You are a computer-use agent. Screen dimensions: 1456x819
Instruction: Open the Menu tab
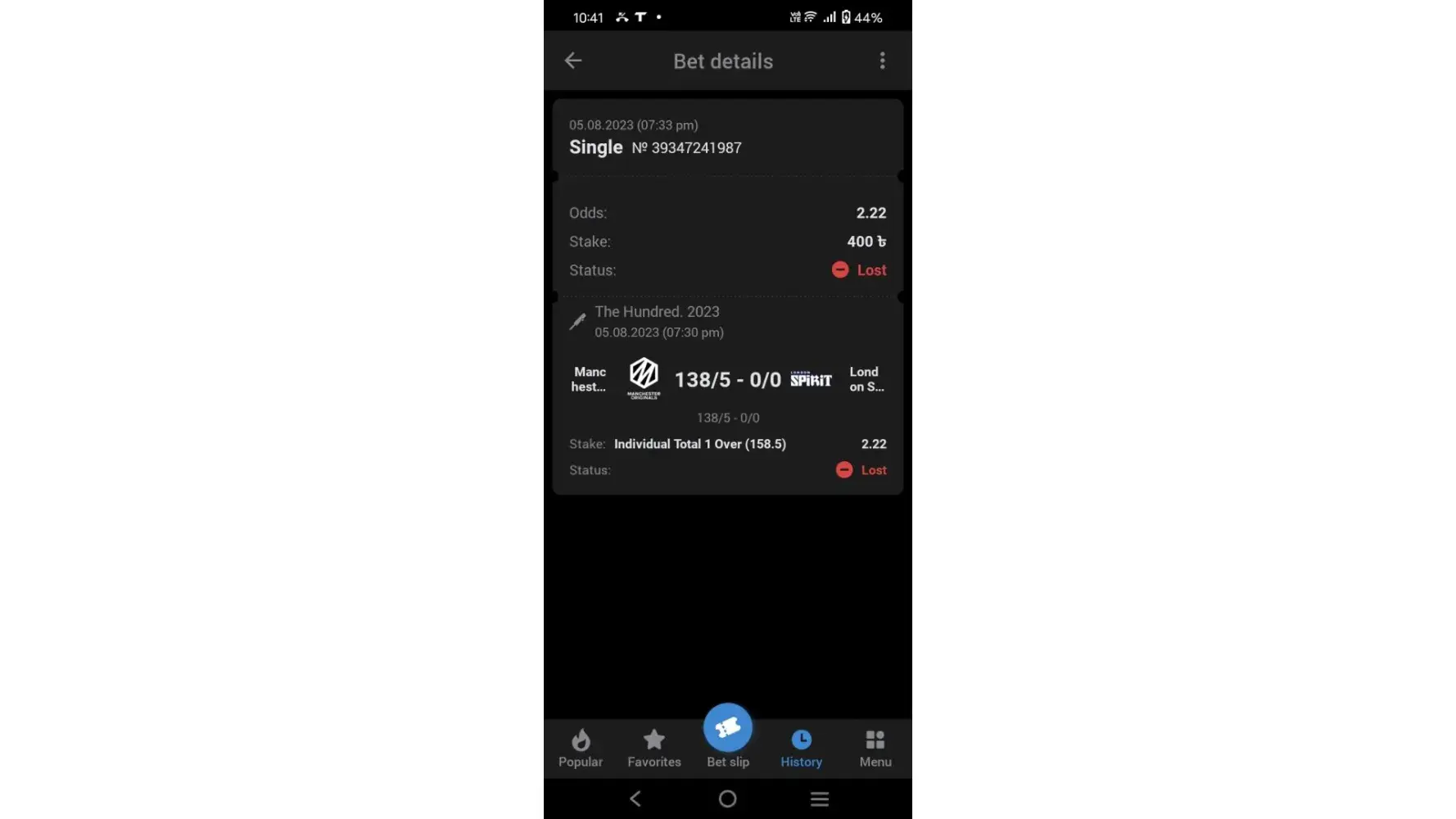coord(875,749)
